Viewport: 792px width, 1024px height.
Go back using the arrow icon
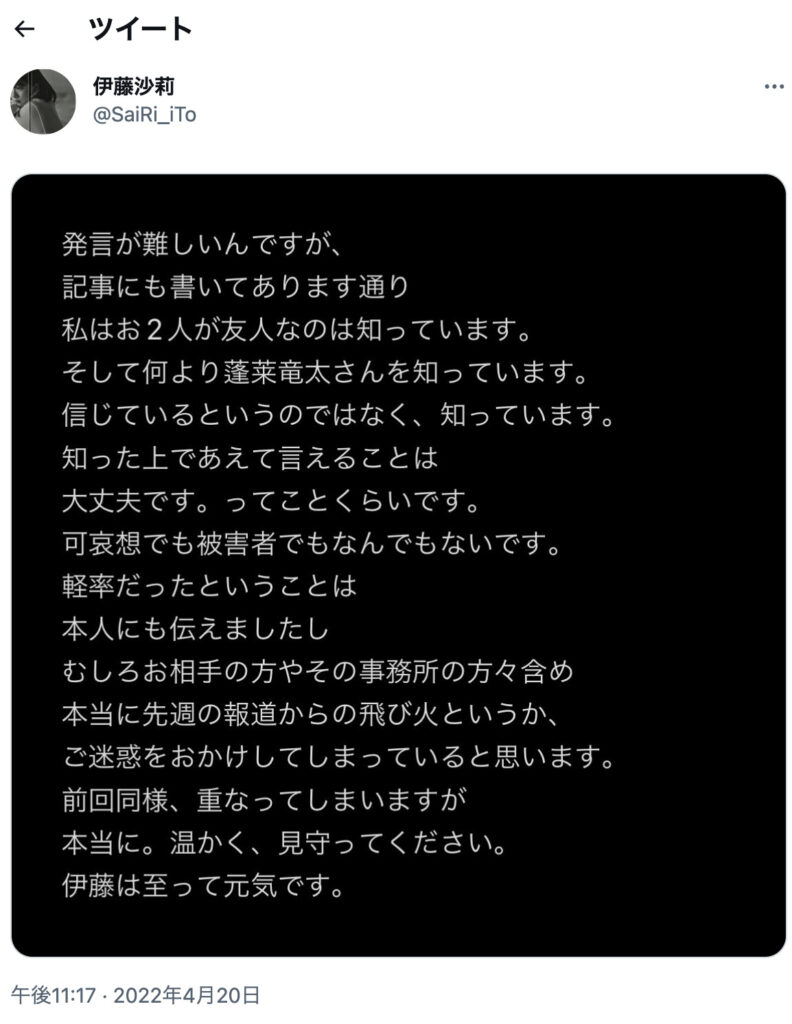25,29
